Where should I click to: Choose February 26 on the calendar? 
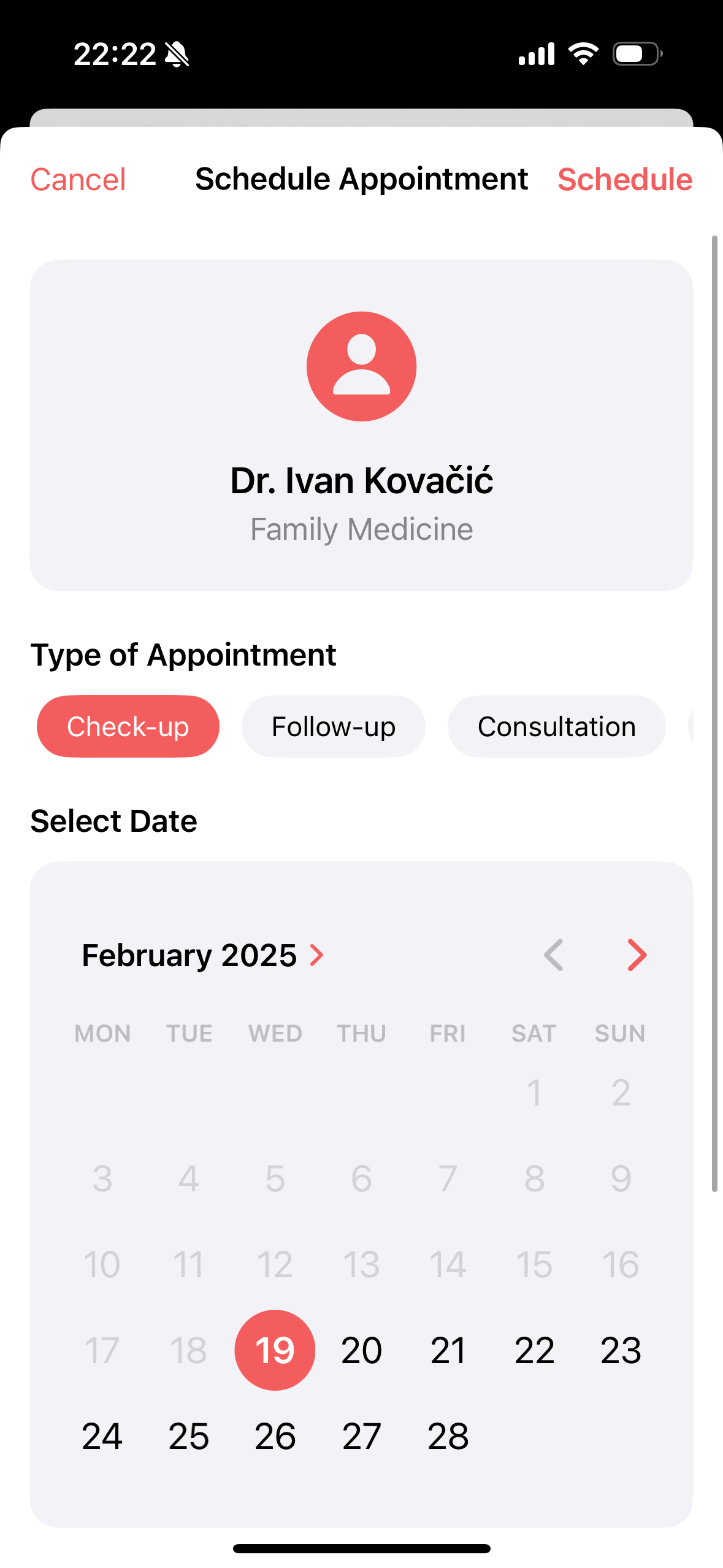coord(275,1436)
